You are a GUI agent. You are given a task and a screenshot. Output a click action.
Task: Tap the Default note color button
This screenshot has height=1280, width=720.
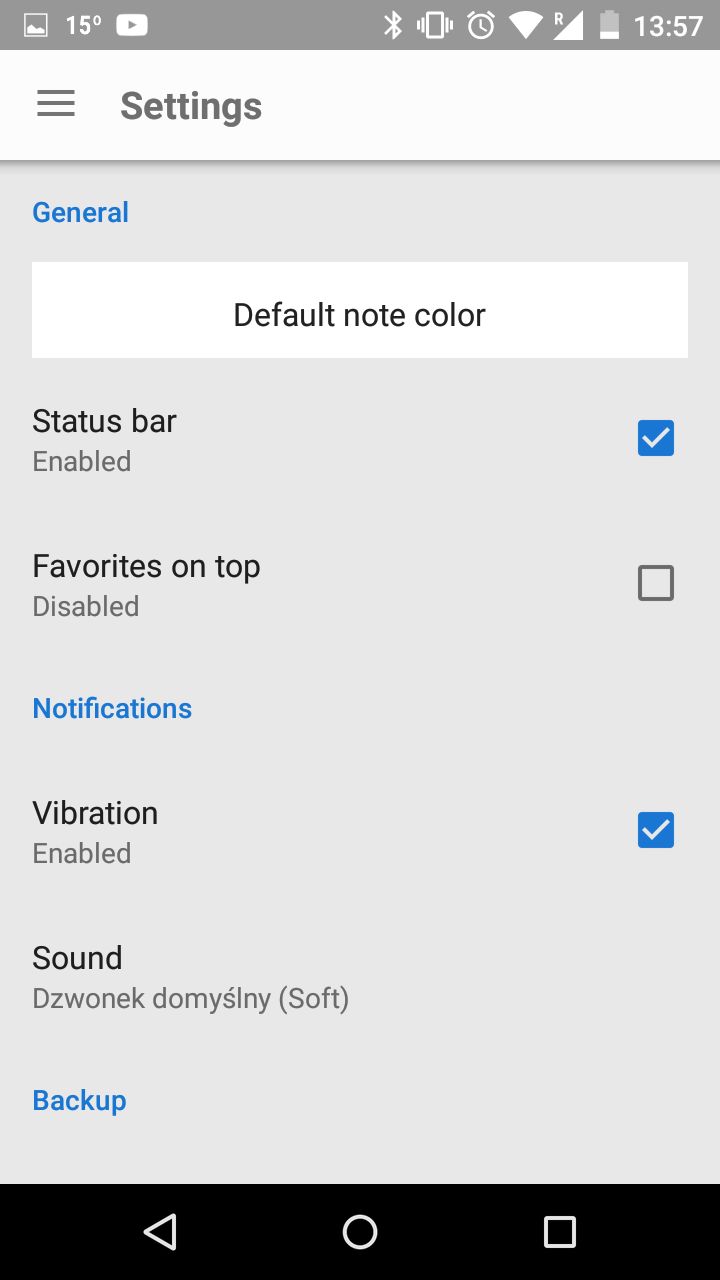coord(360,310)
